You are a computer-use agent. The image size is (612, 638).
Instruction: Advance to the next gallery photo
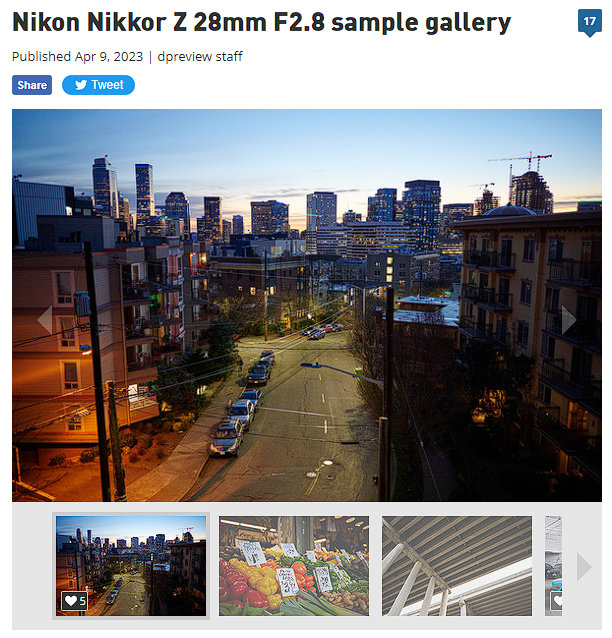569,320
